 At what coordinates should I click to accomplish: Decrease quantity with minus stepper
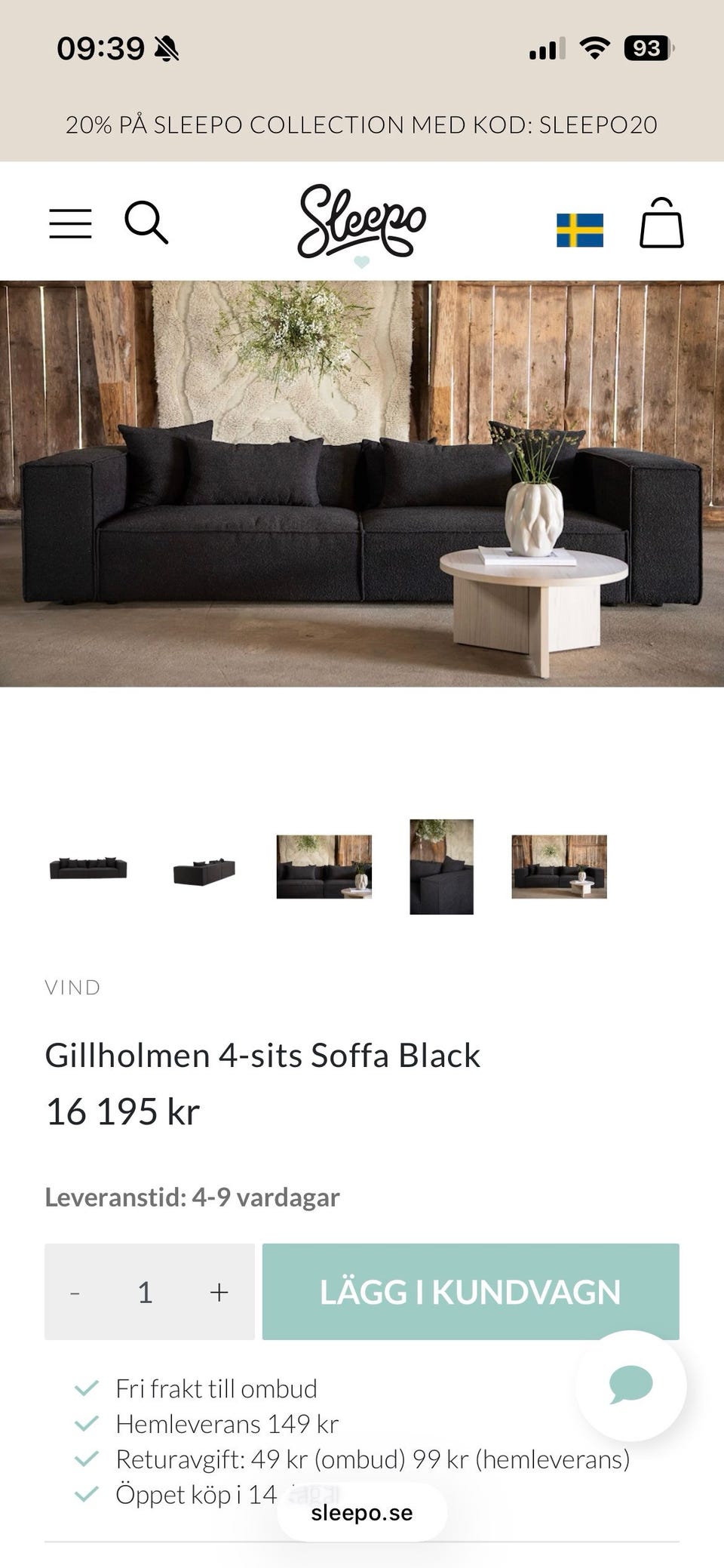[x=74, y=1290]
